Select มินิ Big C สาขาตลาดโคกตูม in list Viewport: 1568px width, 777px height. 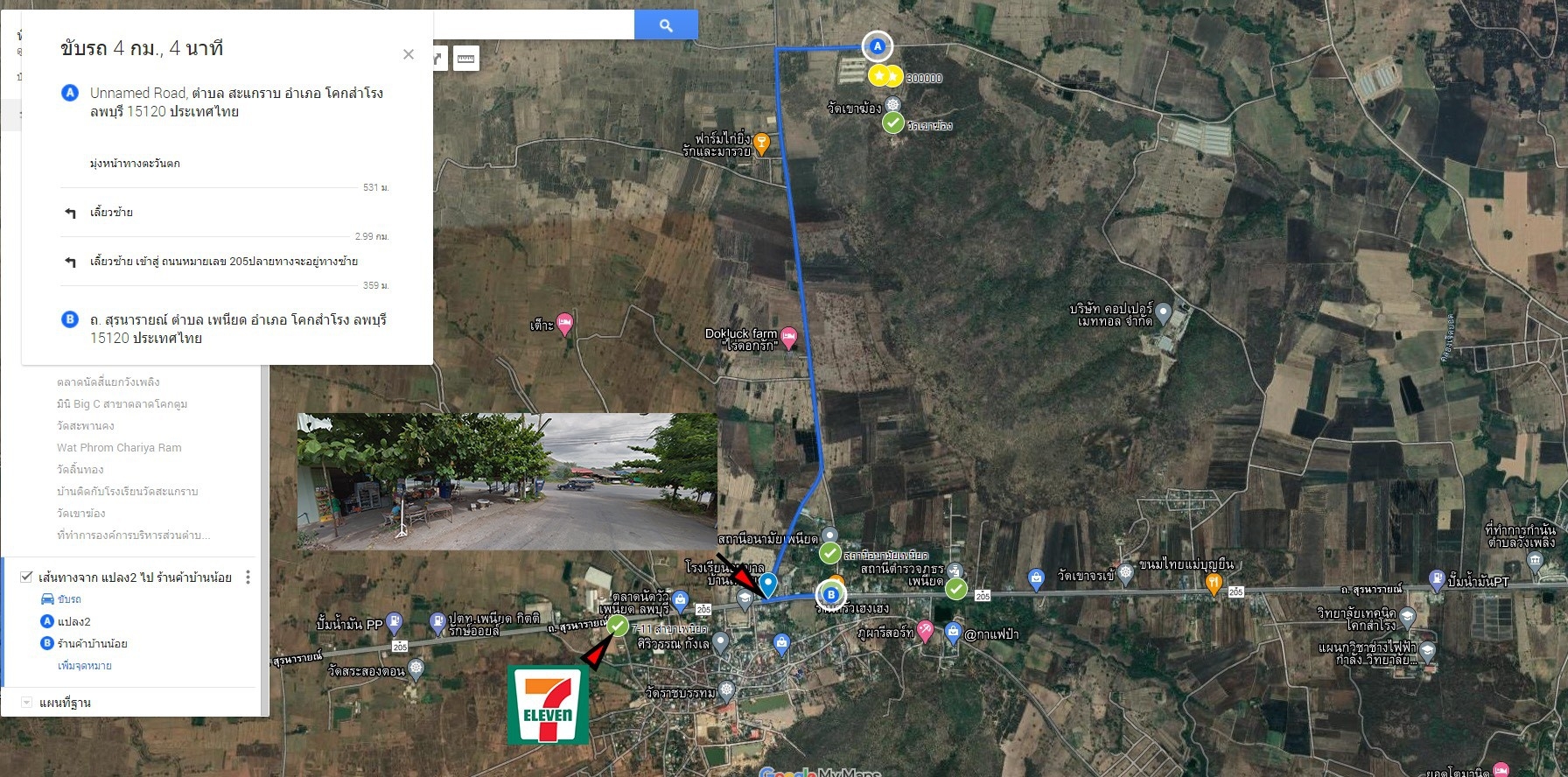point(122,404)
